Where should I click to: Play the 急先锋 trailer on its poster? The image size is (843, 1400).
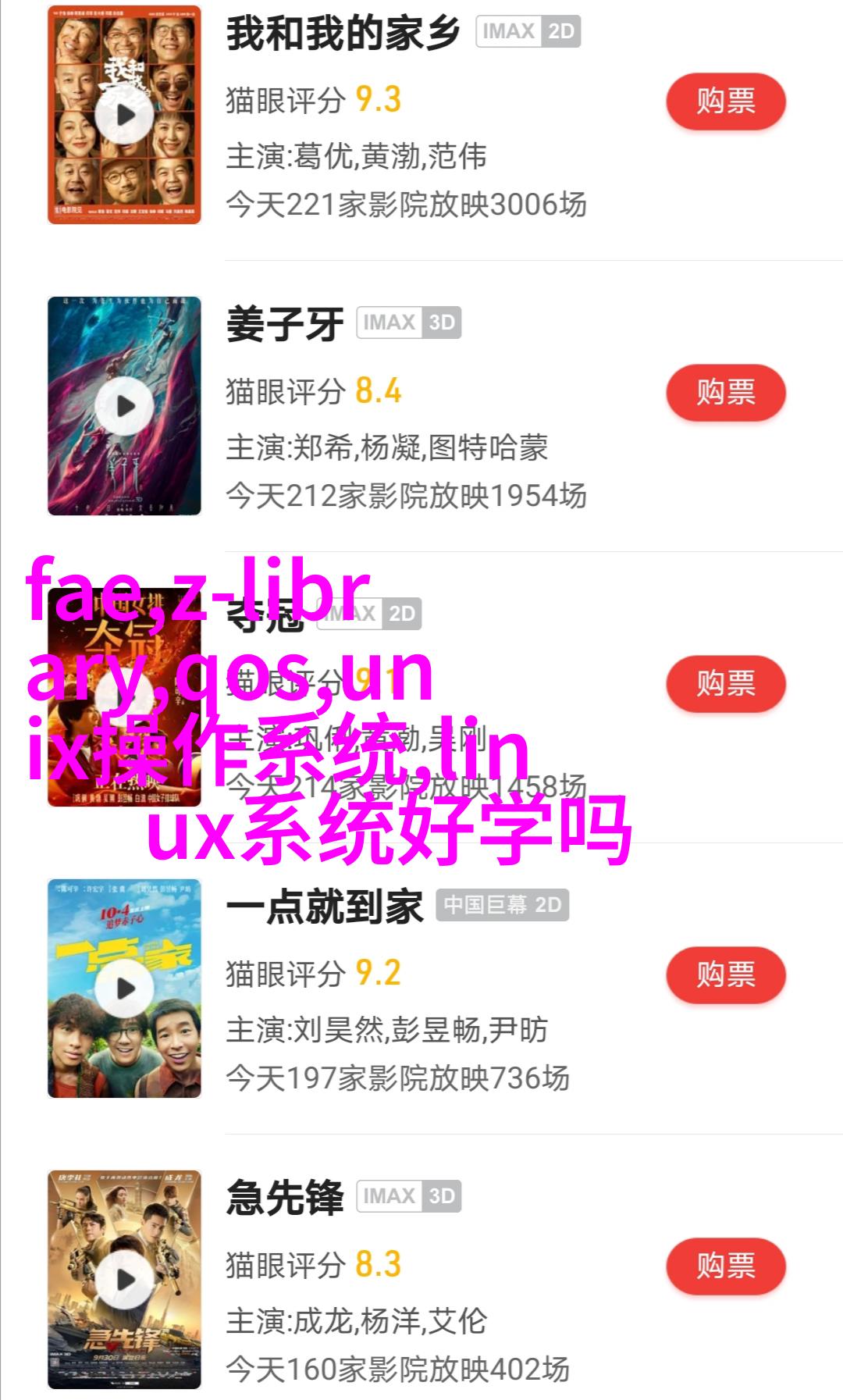coord(125,1280)
